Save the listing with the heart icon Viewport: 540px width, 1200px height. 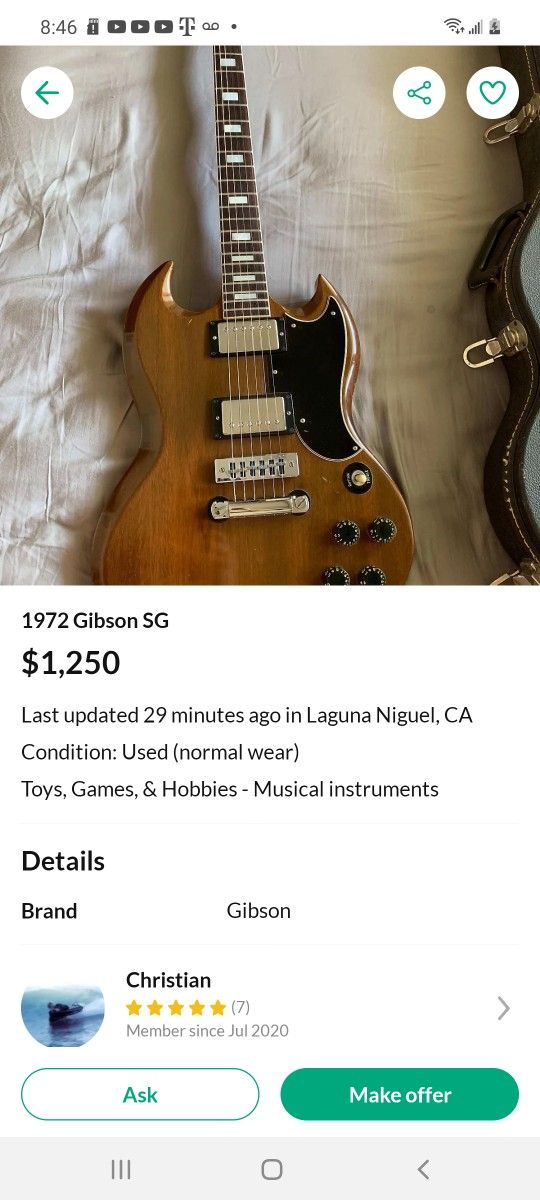point(493,93)
